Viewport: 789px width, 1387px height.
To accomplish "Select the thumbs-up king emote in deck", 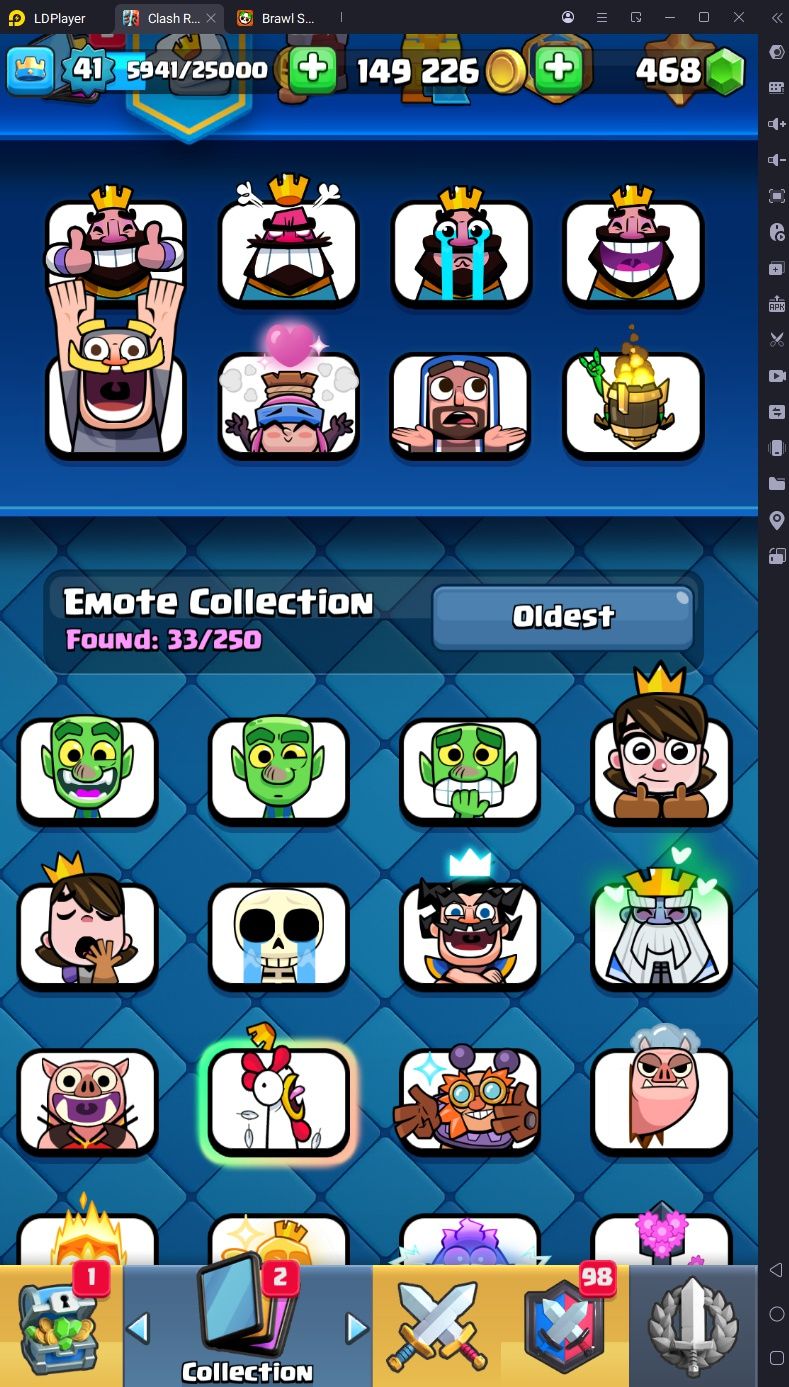I will [116, 252].
